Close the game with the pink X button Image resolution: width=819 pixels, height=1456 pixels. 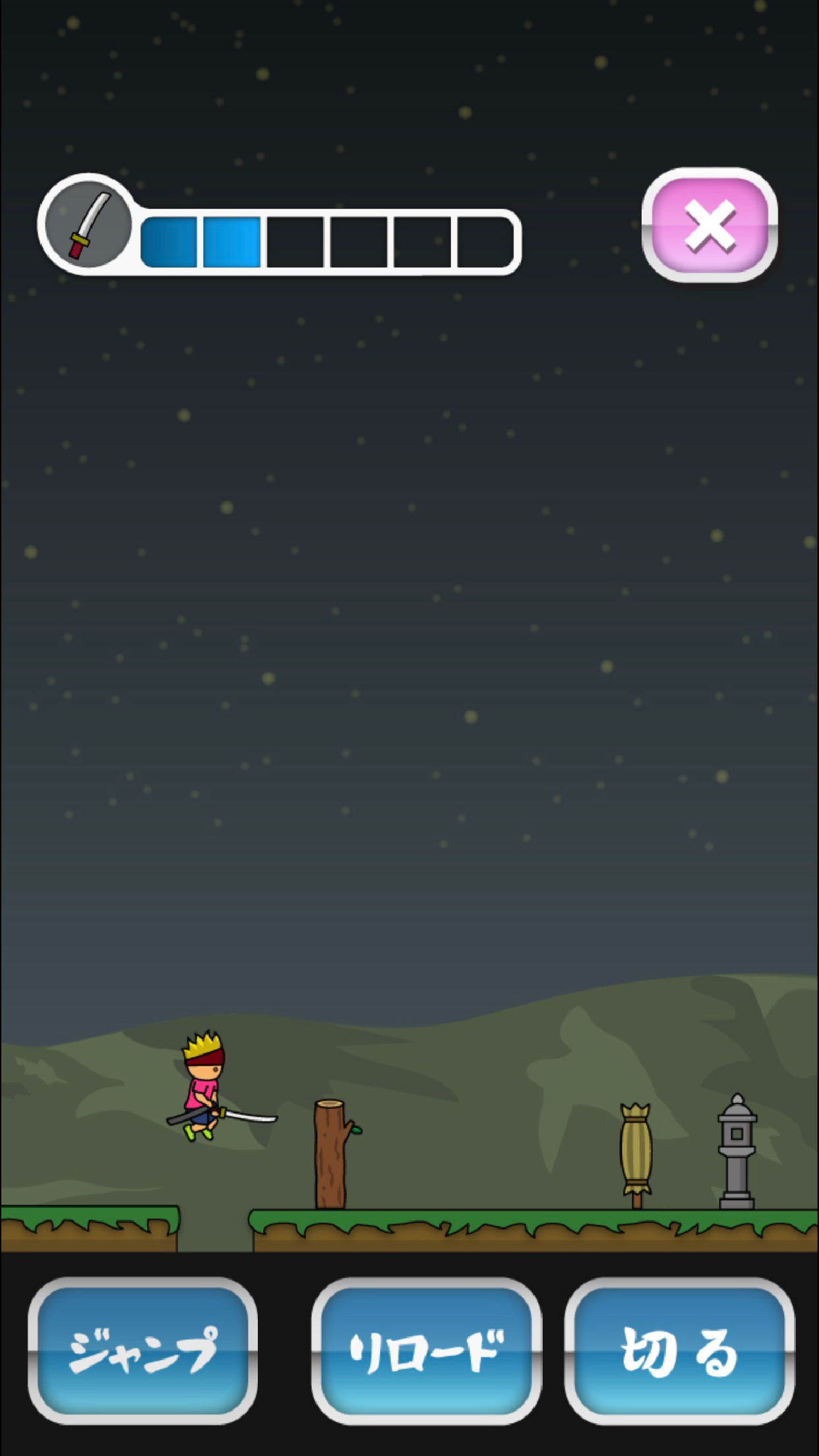tap(710, 225)
